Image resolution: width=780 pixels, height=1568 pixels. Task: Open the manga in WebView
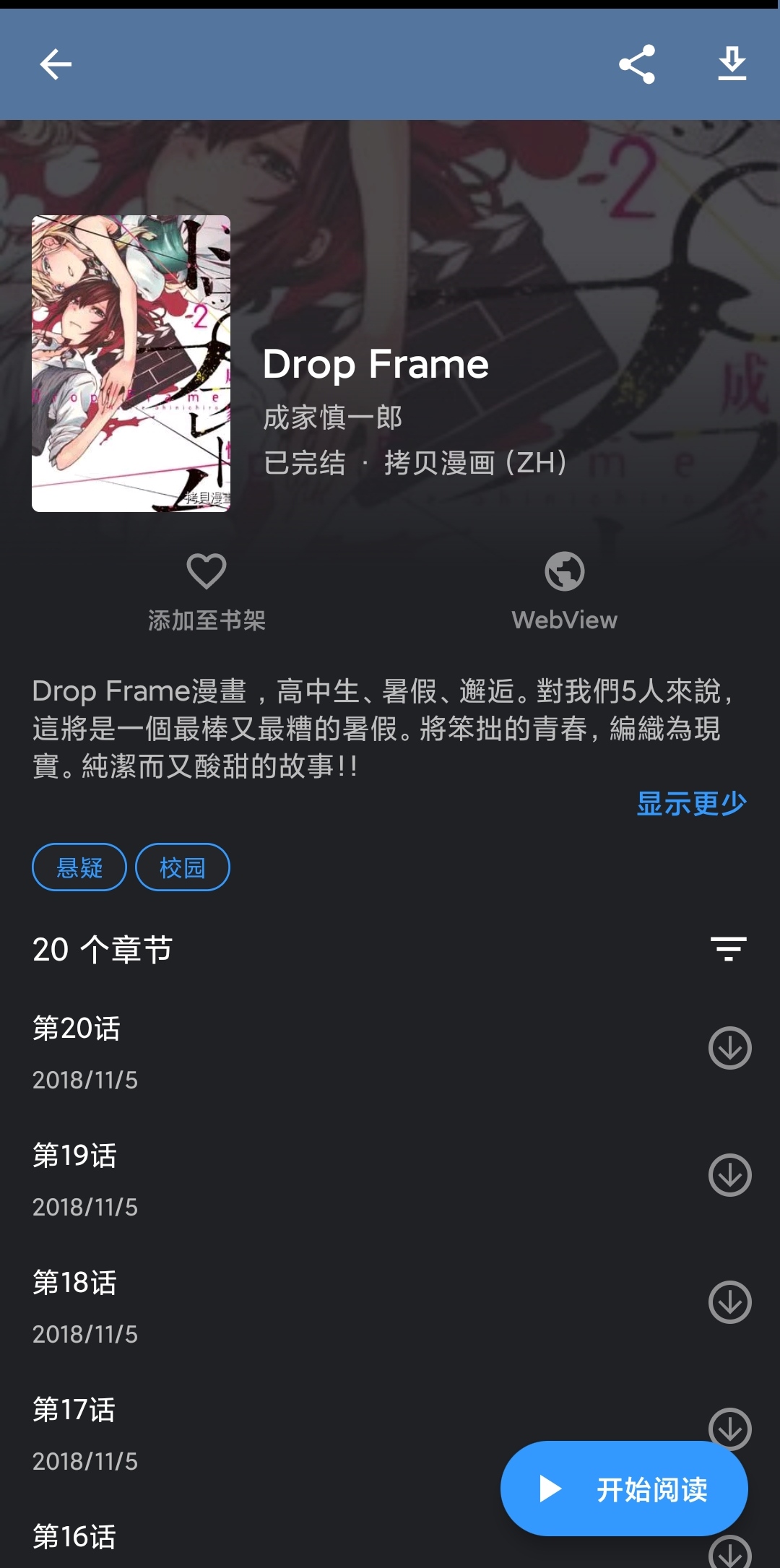pos(564,591)
